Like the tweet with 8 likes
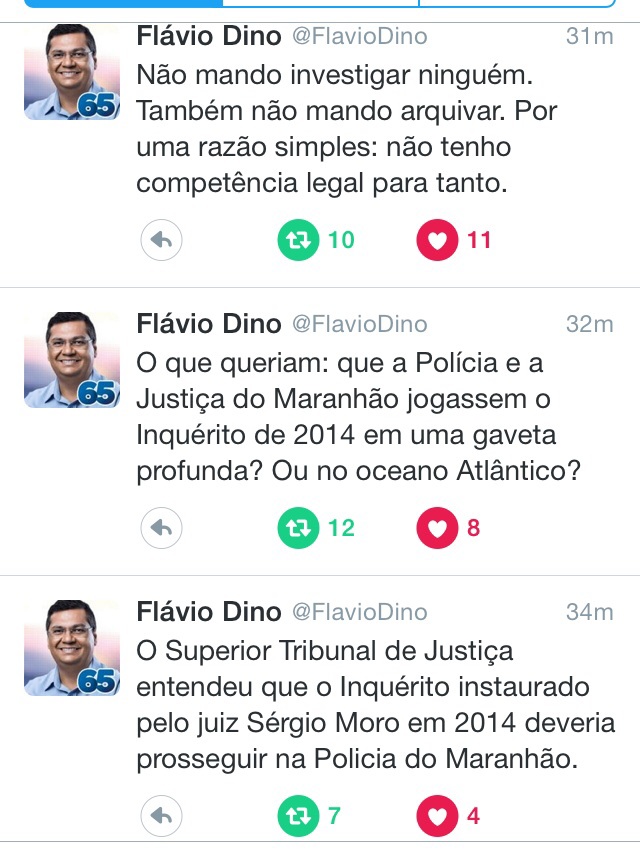The image size is (640, 849). [436, 528]
